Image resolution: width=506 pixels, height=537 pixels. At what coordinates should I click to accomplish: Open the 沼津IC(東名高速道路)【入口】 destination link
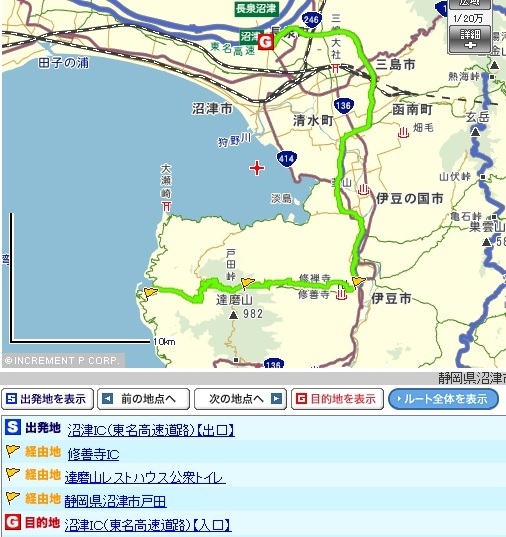[x=148, y=525]
